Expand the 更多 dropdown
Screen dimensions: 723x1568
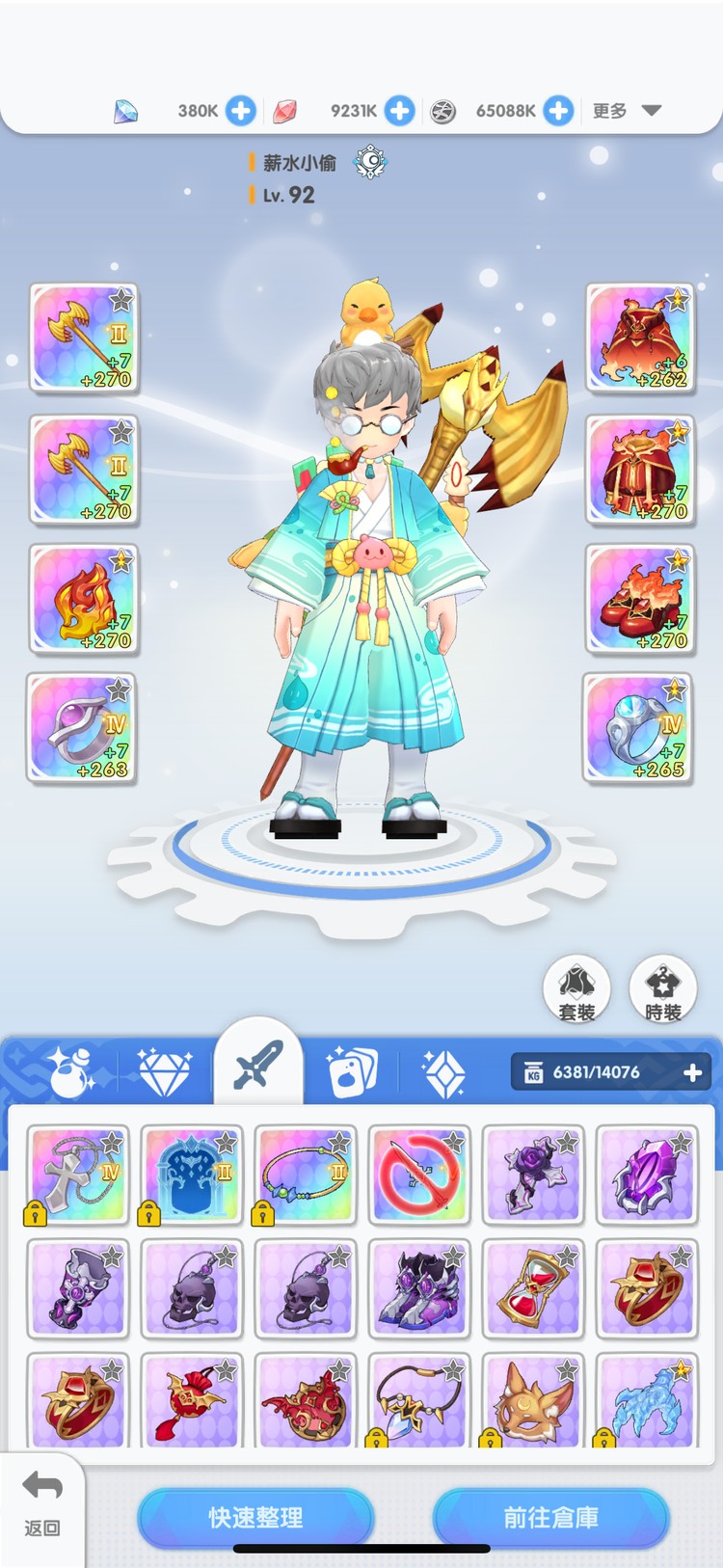651,111
